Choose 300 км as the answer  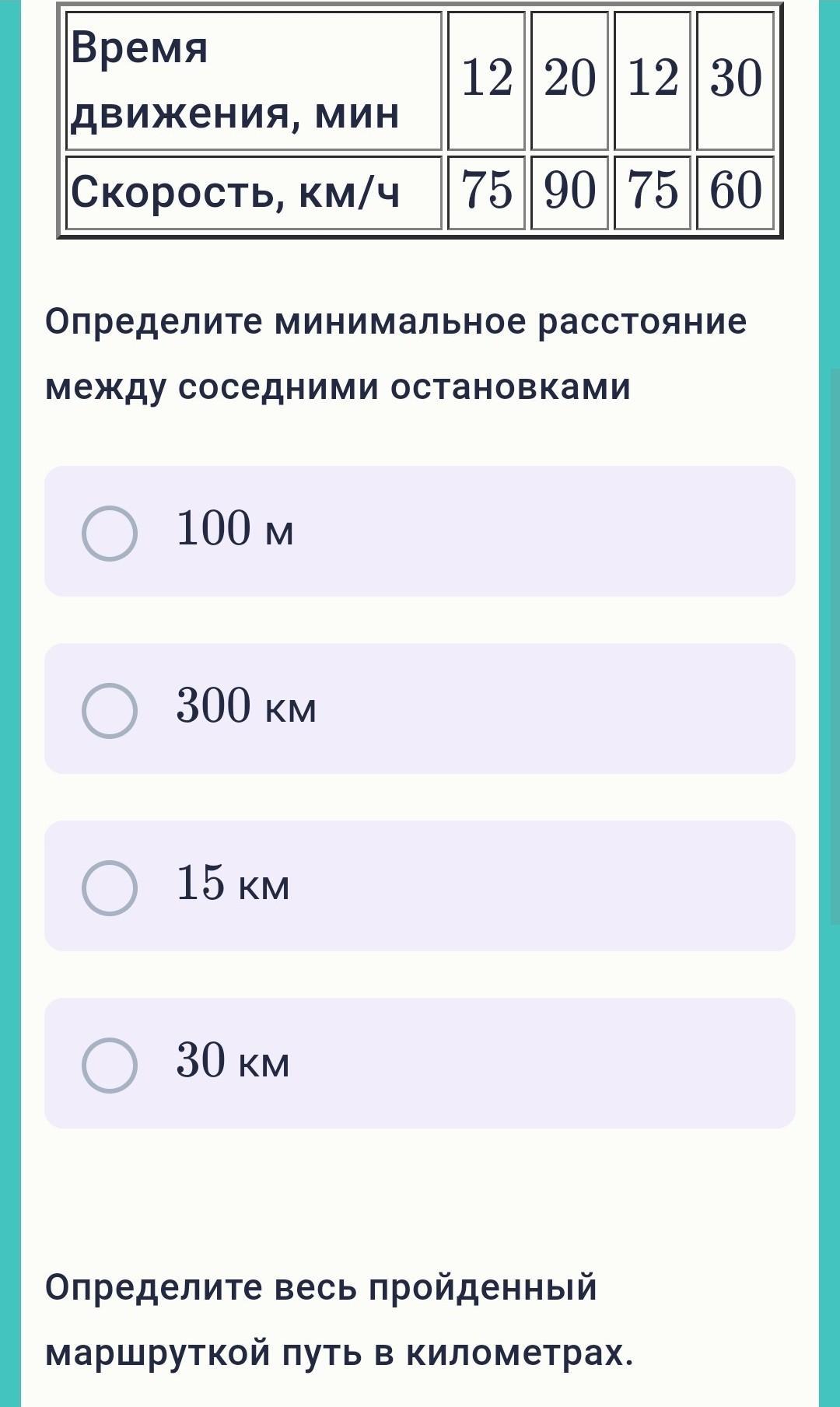click(110, 710)
